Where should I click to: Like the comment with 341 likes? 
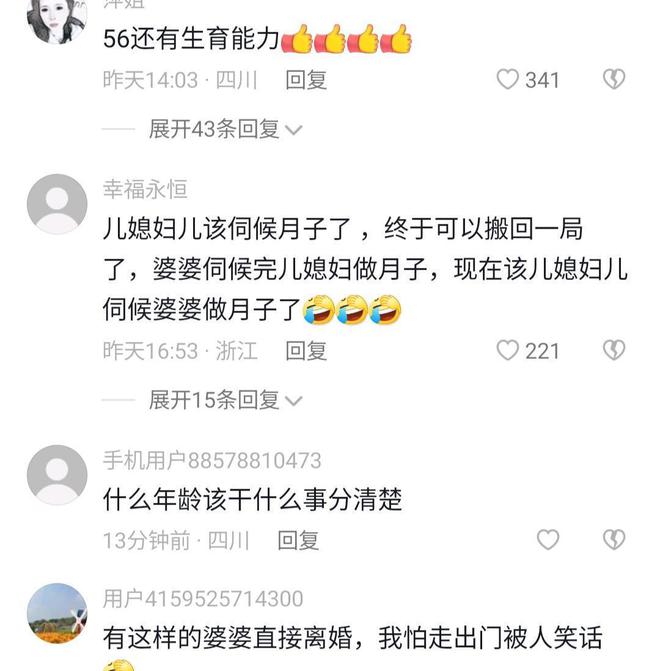pos(509,79)
